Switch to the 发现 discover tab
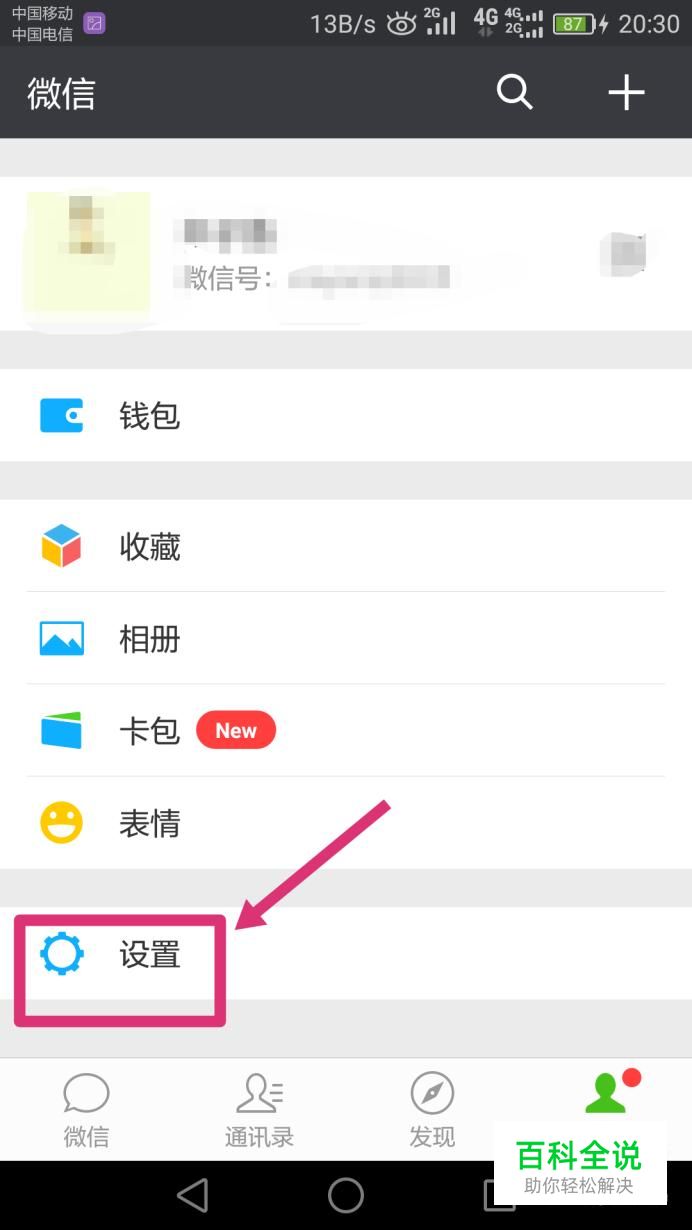 432,1110
